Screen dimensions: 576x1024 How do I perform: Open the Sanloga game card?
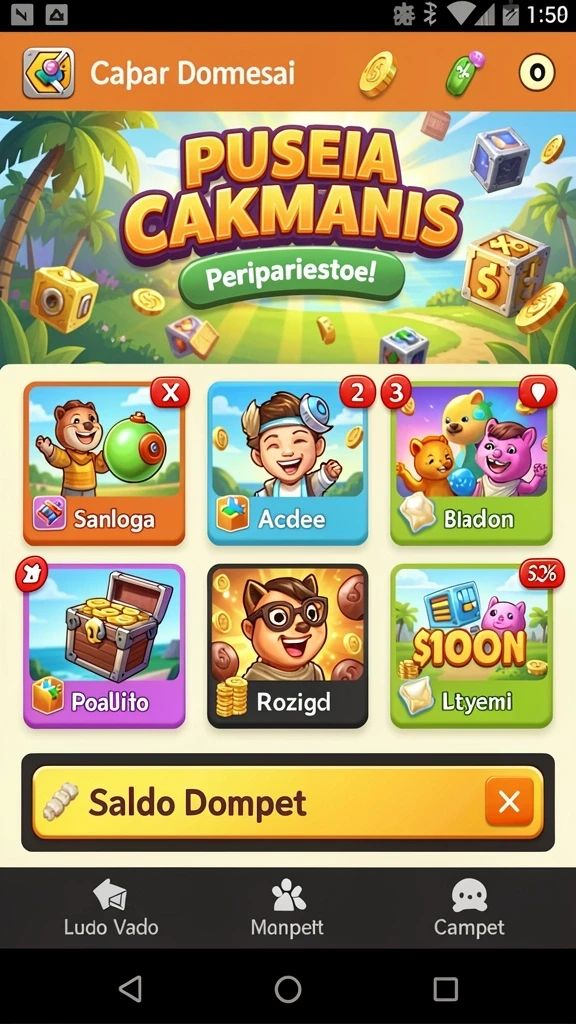point(104,463)
